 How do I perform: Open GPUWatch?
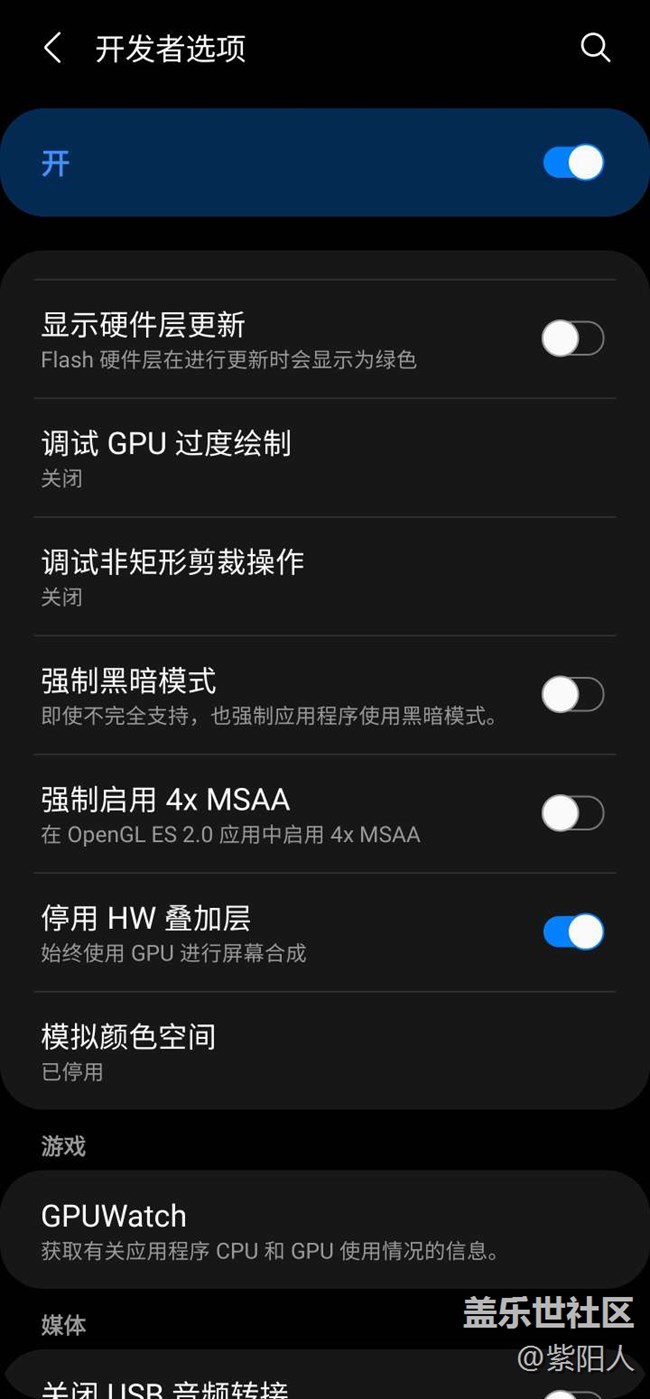(x=325, y=1230)
